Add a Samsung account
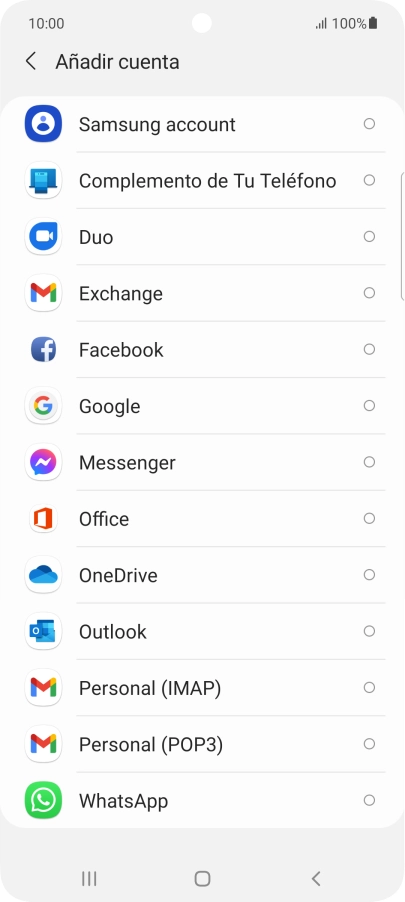 [x=202, y=124]
